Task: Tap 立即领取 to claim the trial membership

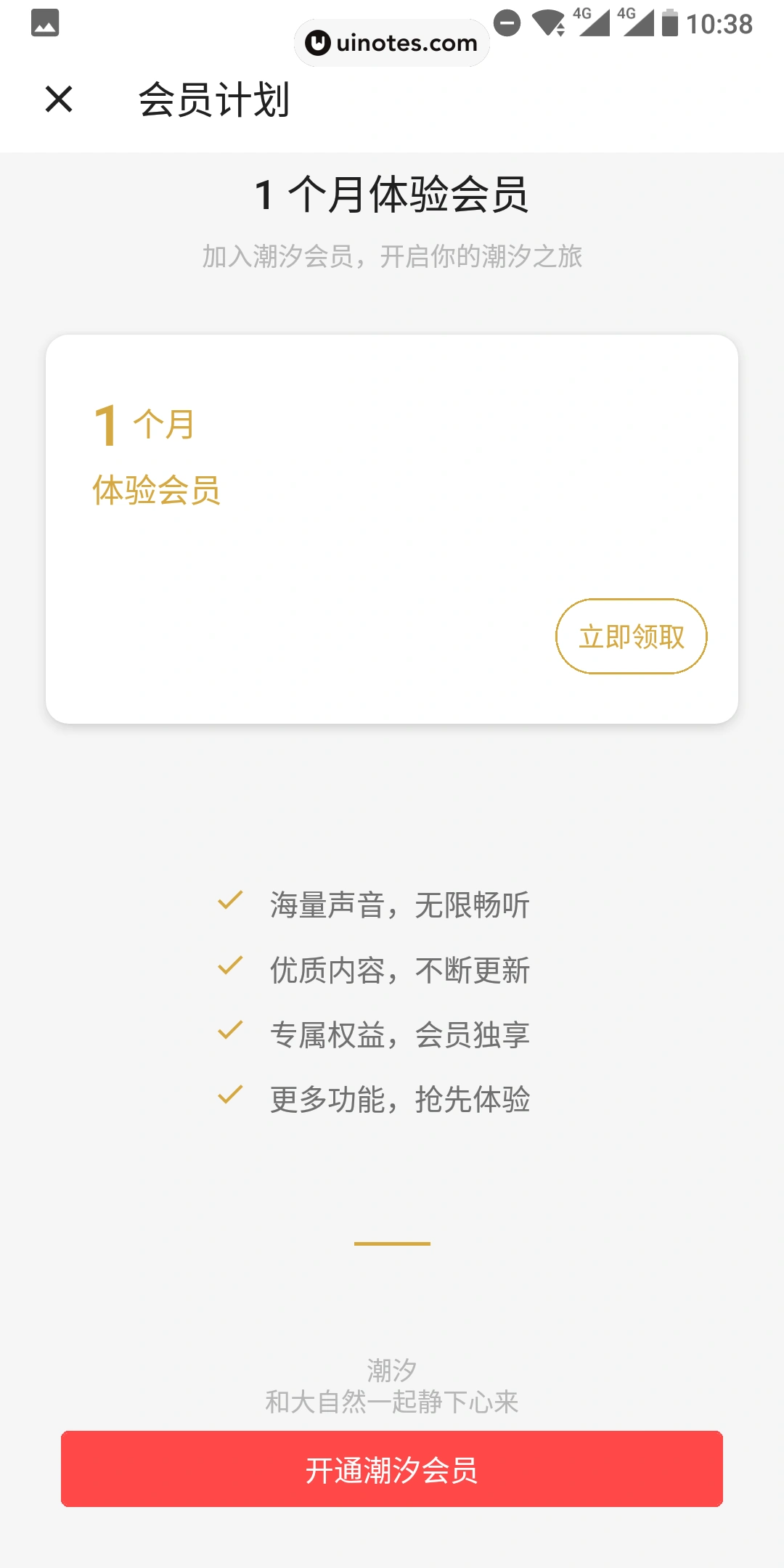Action: click(632, 636)
